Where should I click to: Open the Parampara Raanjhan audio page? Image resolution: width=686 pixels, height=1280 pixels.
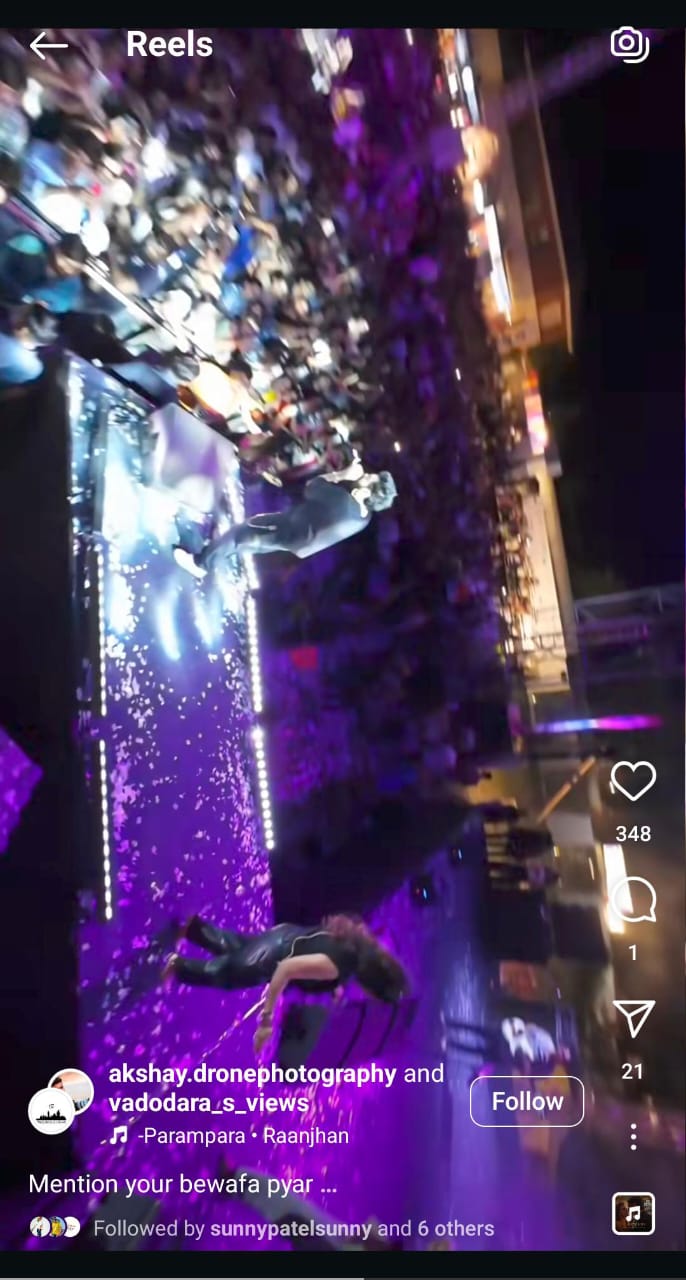coord(230,1136)
